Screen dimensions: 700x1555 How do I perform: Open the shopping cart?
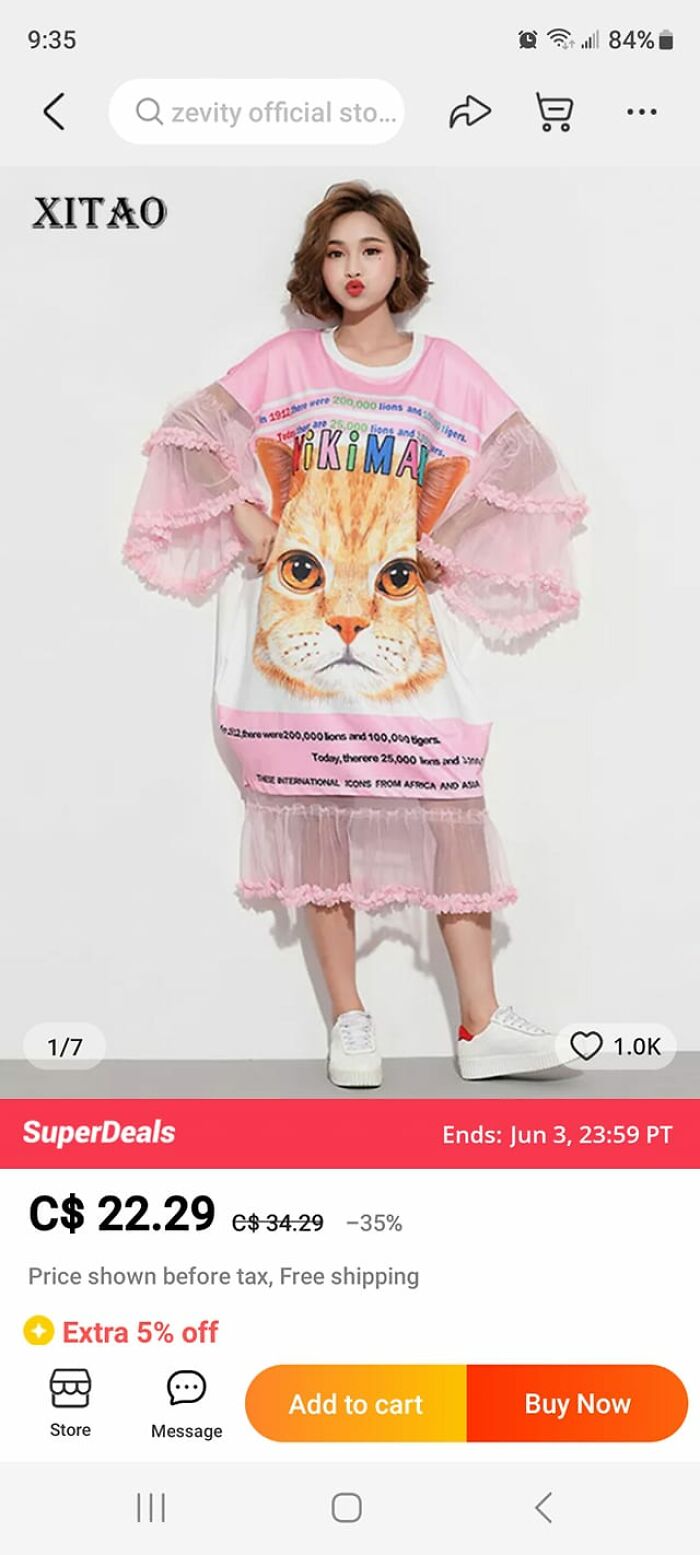pos(554,112)
